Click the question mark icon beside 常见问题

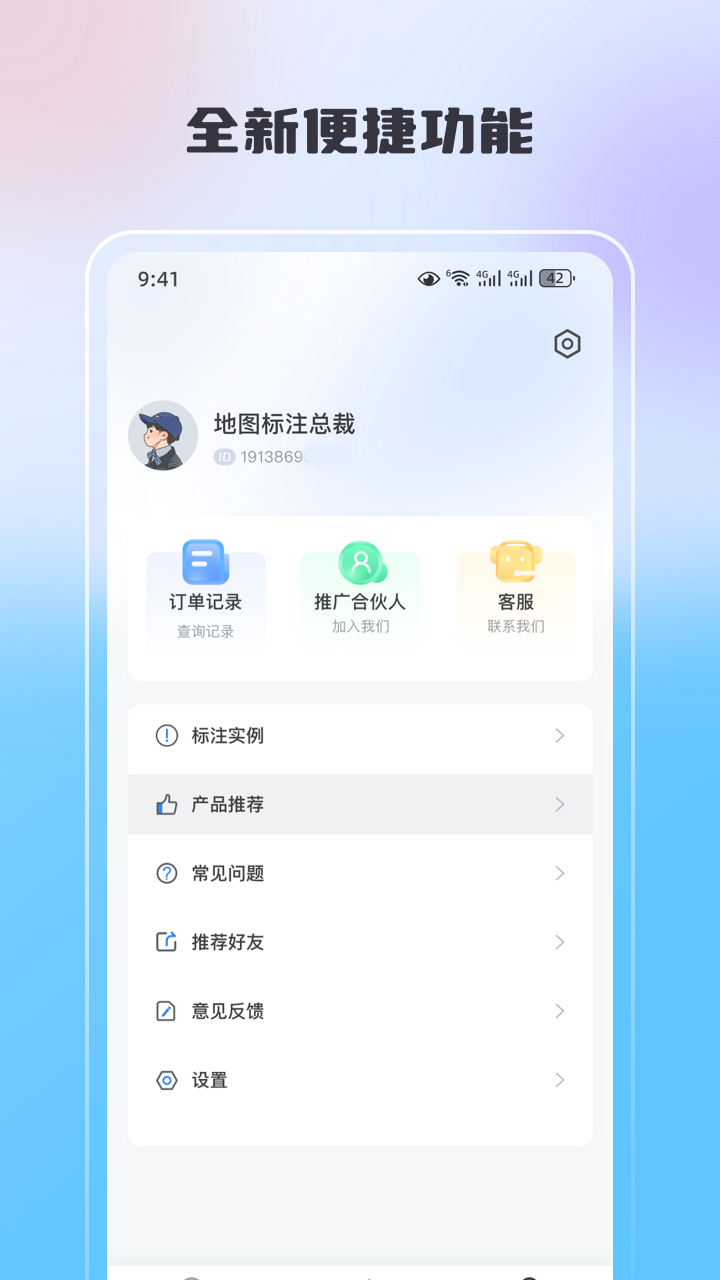(x=165, y=873)
